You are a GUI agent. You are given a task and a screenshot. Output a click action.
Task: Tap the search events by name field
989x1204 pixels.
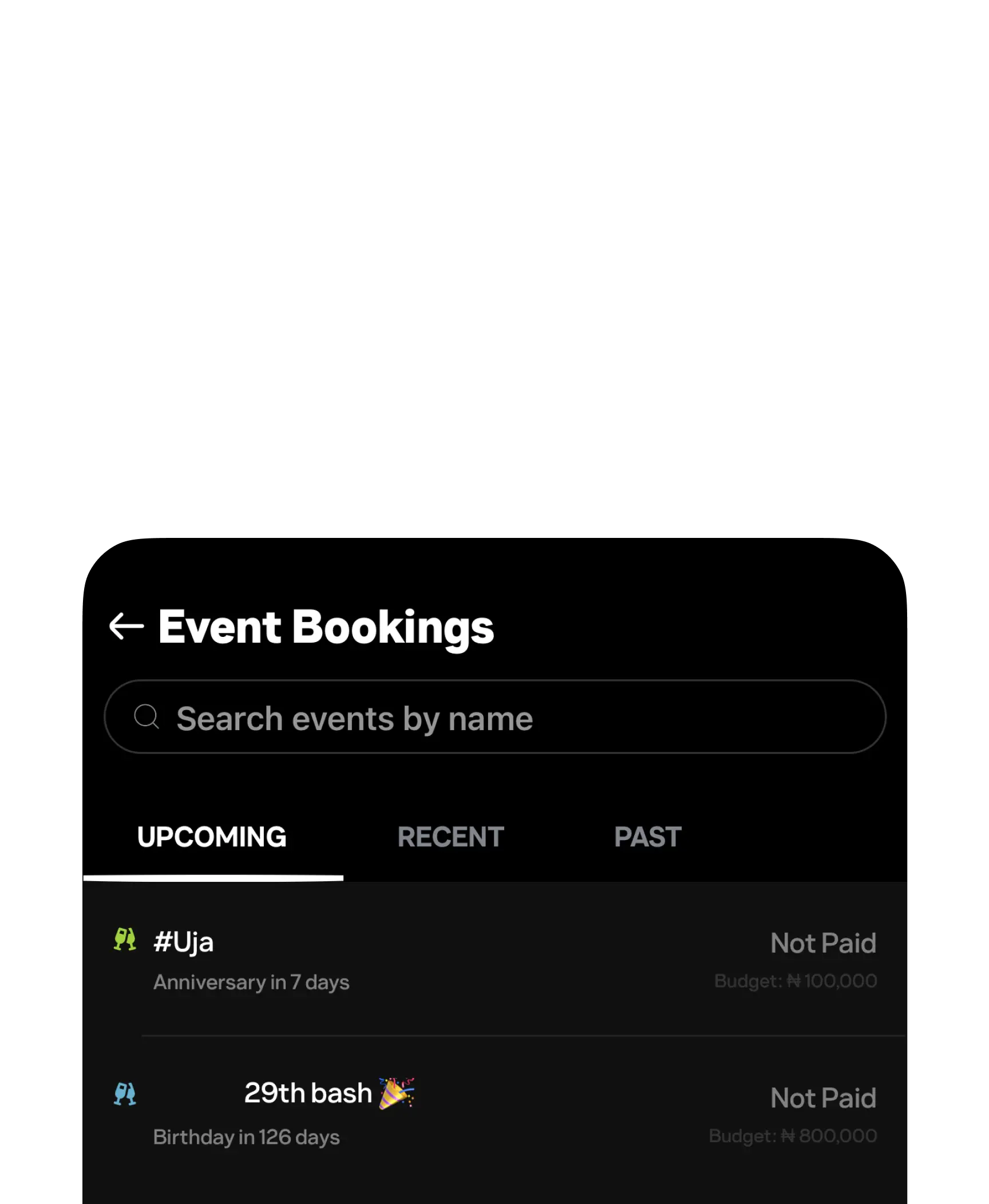coord(494,718)
